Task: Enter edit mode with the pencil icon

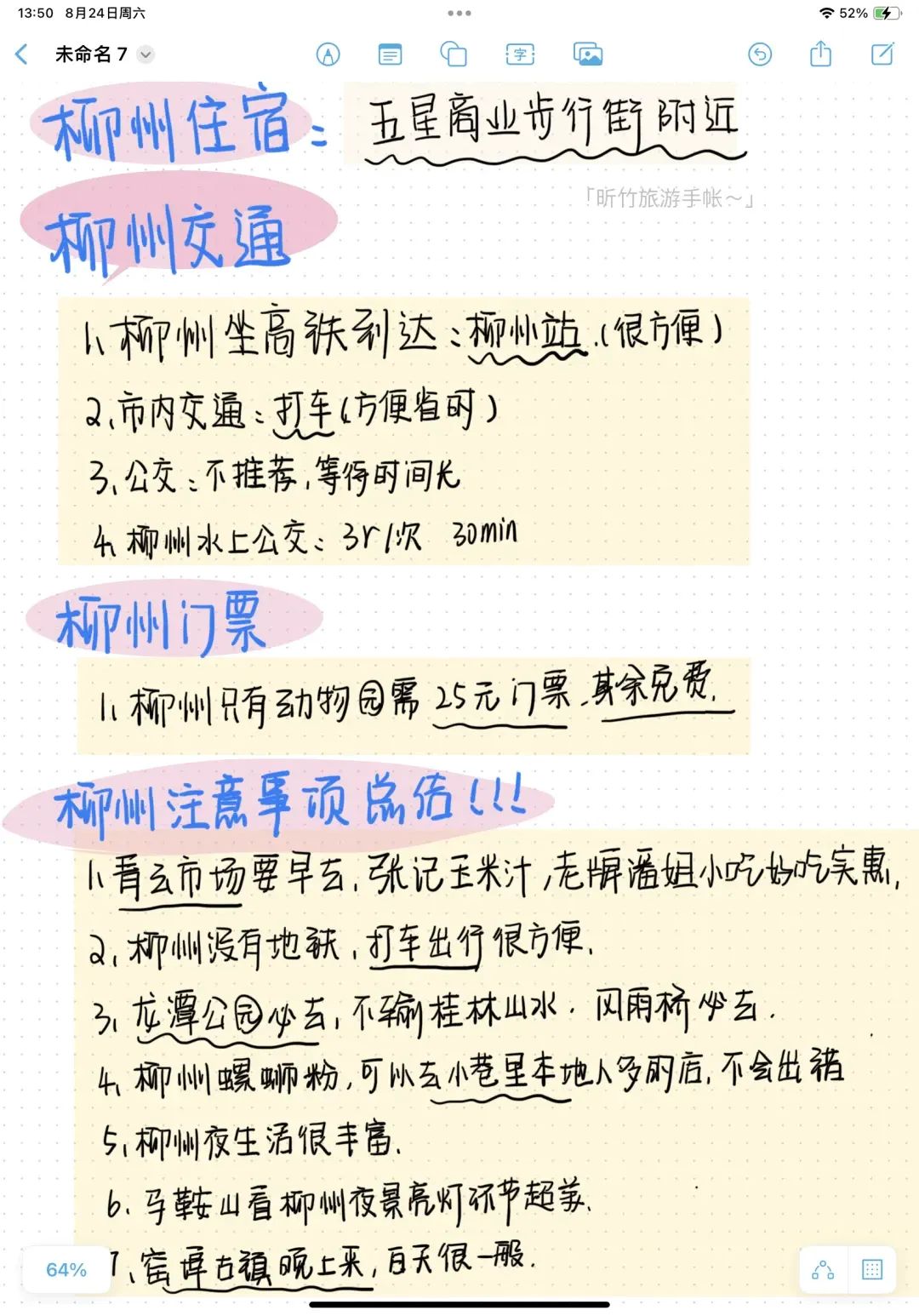Action: [x=882, y=54]
